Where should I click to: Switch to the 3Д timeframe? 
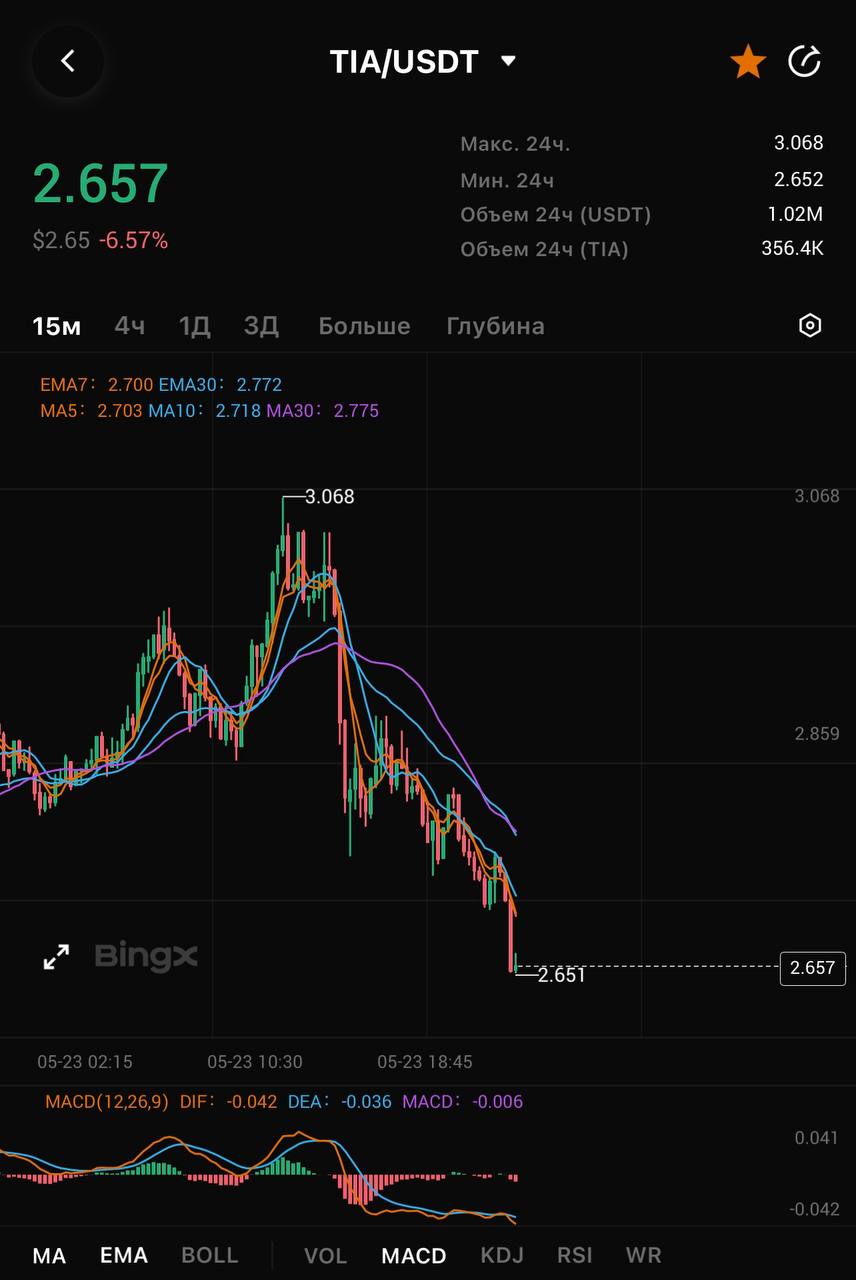261,326
